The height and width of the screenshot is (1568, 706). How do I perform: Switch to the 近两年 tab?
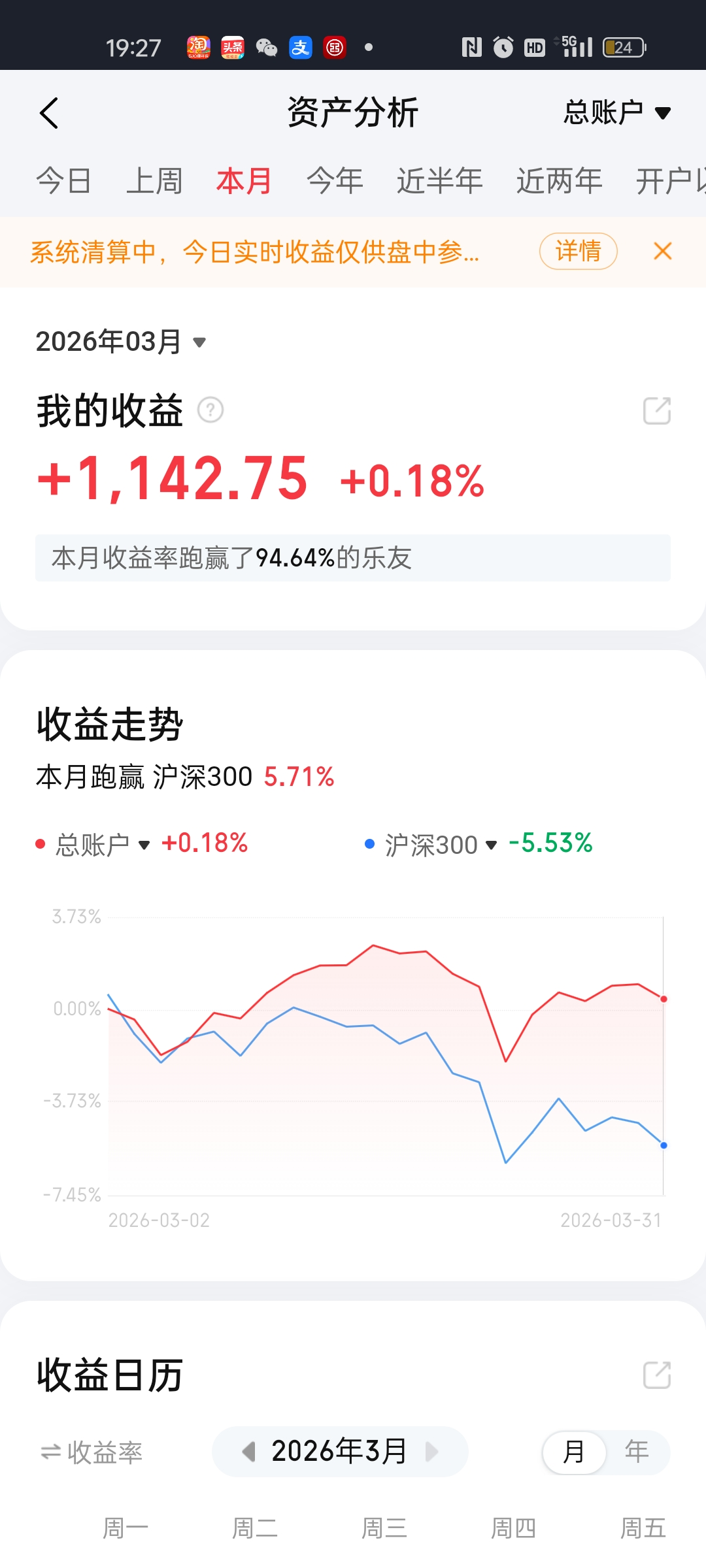[x=559, y=181]
